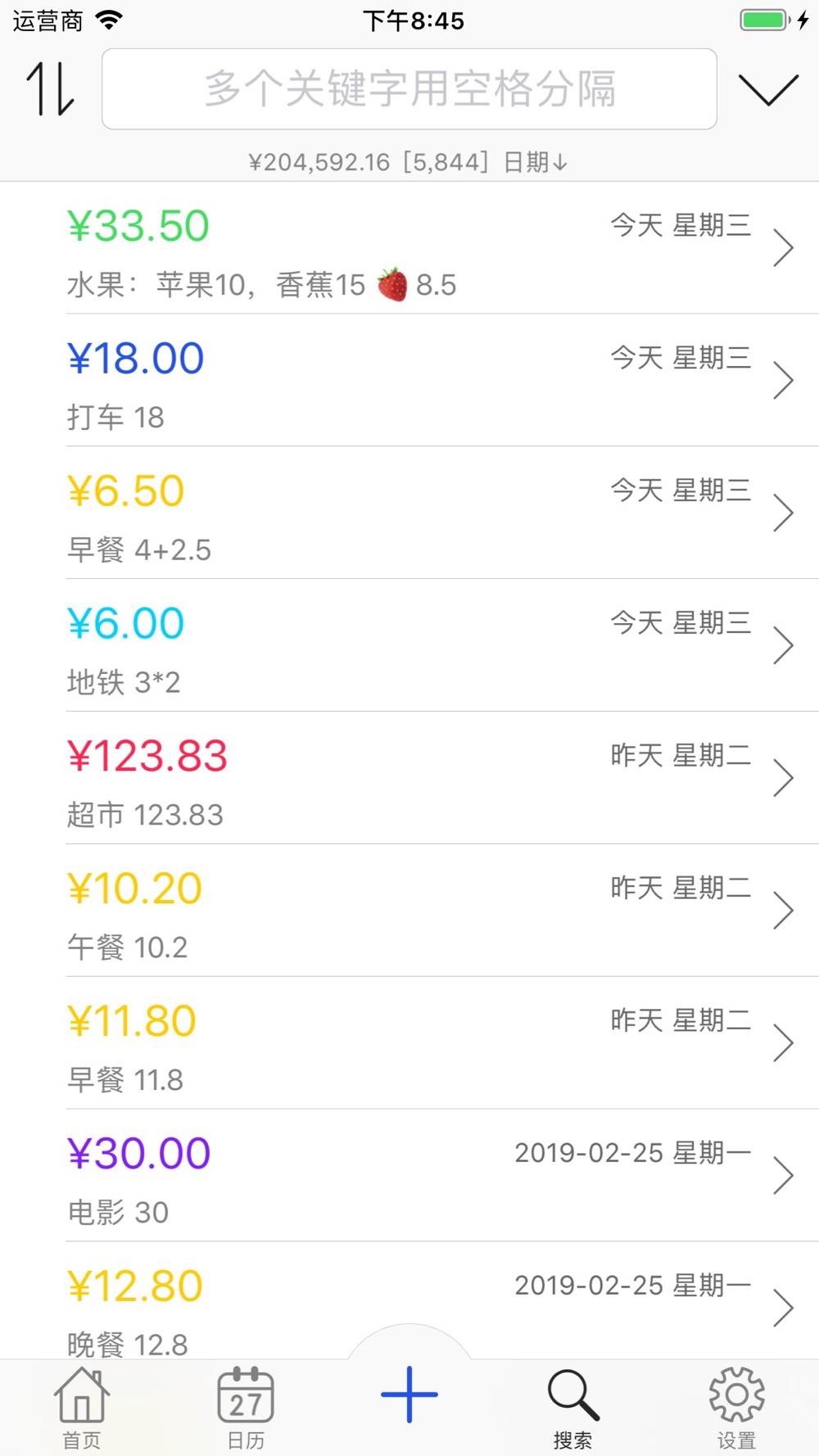Open the ¥10.20 午餐 entry
Screen dimensions: 819x1456
409,911
